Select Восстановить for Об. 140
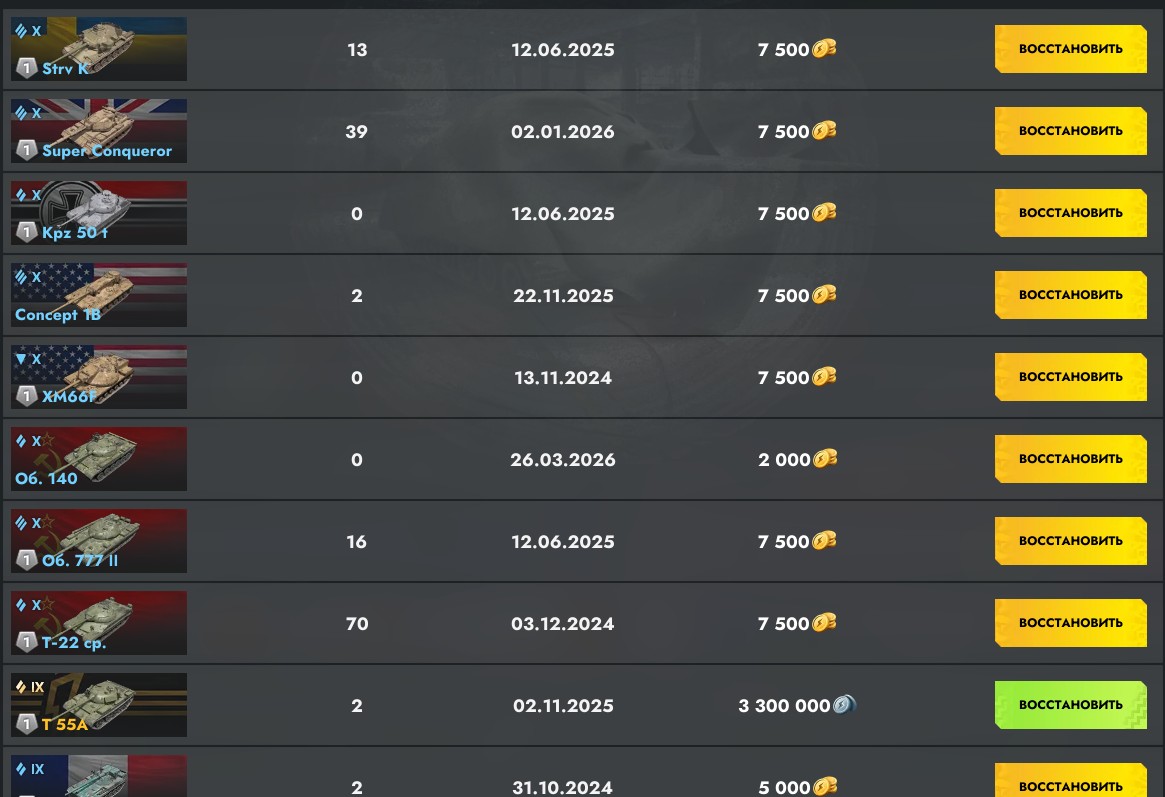 coord(1070,459)
